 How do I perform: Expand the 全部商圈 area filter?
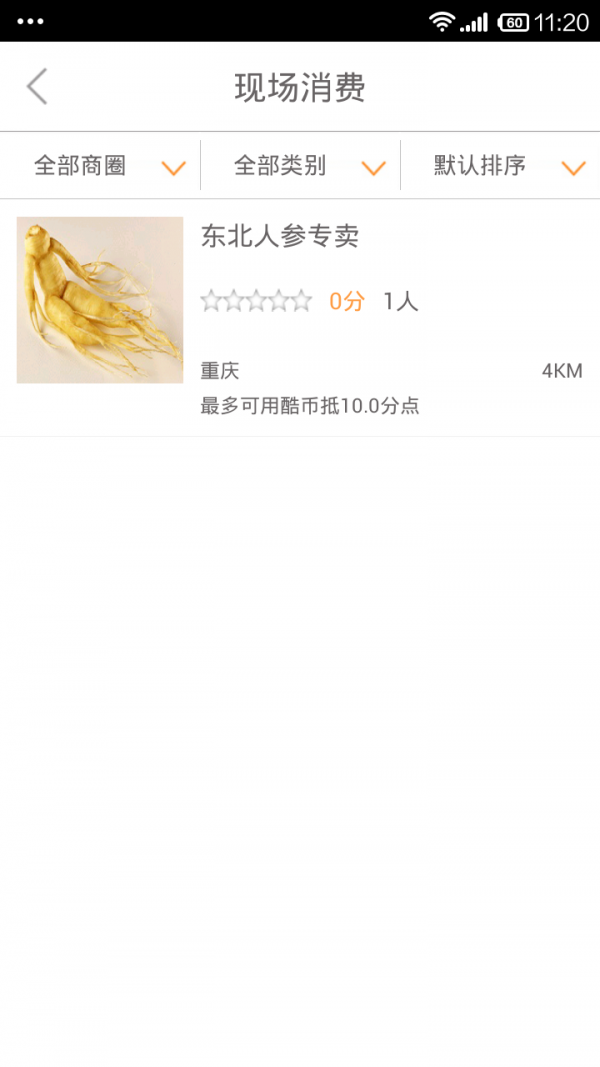101,166
